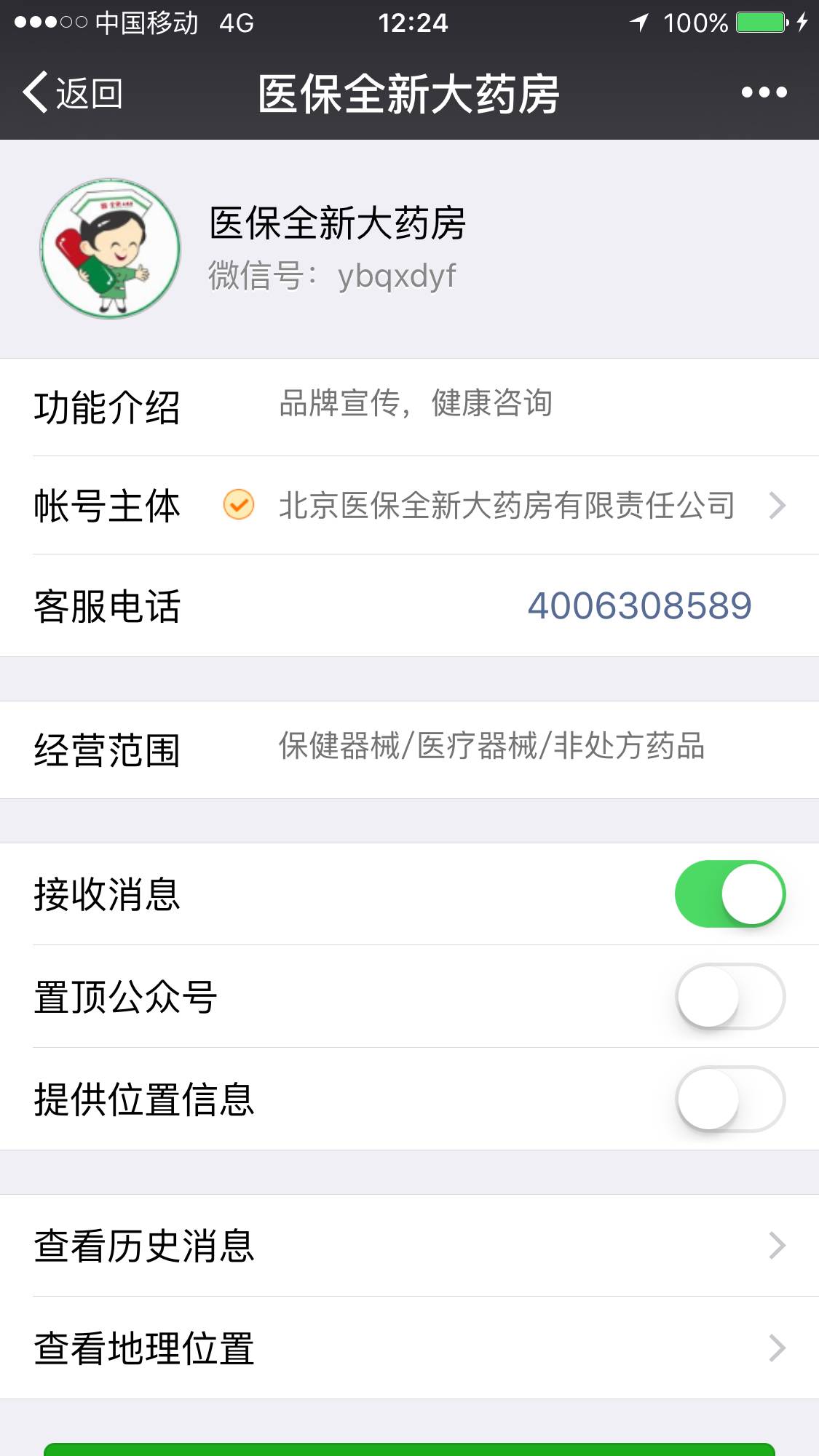819x1456 pixels.
Task: Open 查看地理位置
Action: pyautogui.click(x=409, y=1348)
